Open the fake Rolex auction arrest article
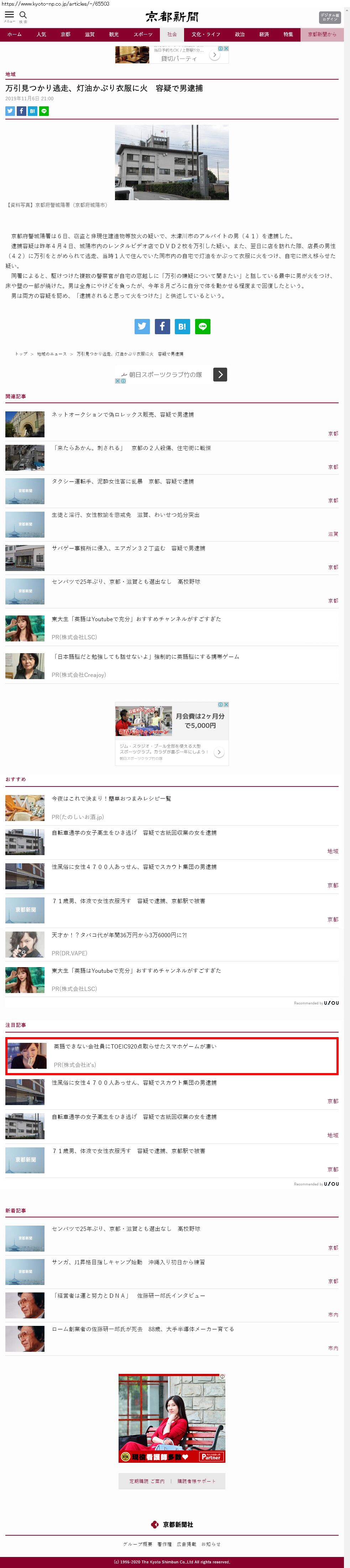 [122, 415]
